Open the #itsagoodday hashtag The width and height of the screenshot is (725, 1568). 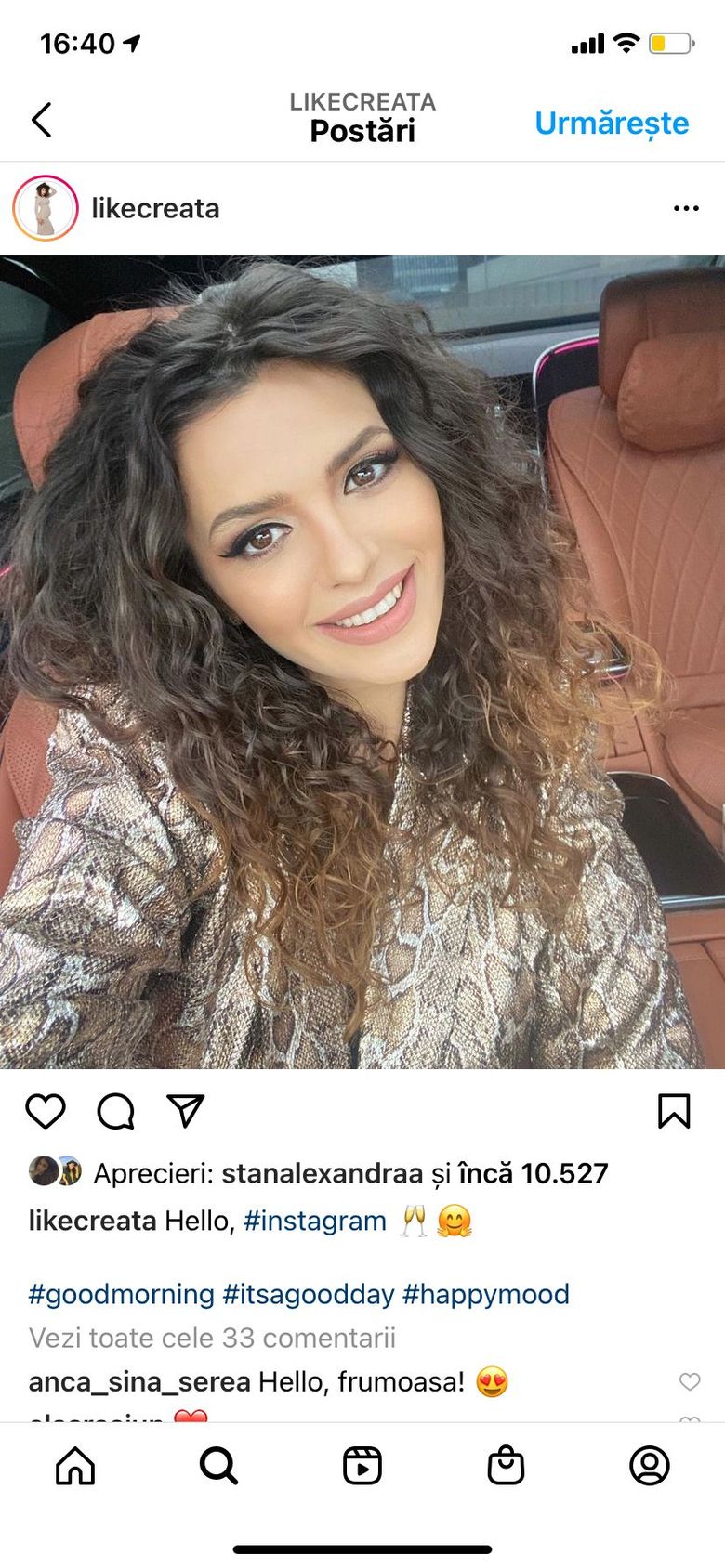(x=309, y=1294)
